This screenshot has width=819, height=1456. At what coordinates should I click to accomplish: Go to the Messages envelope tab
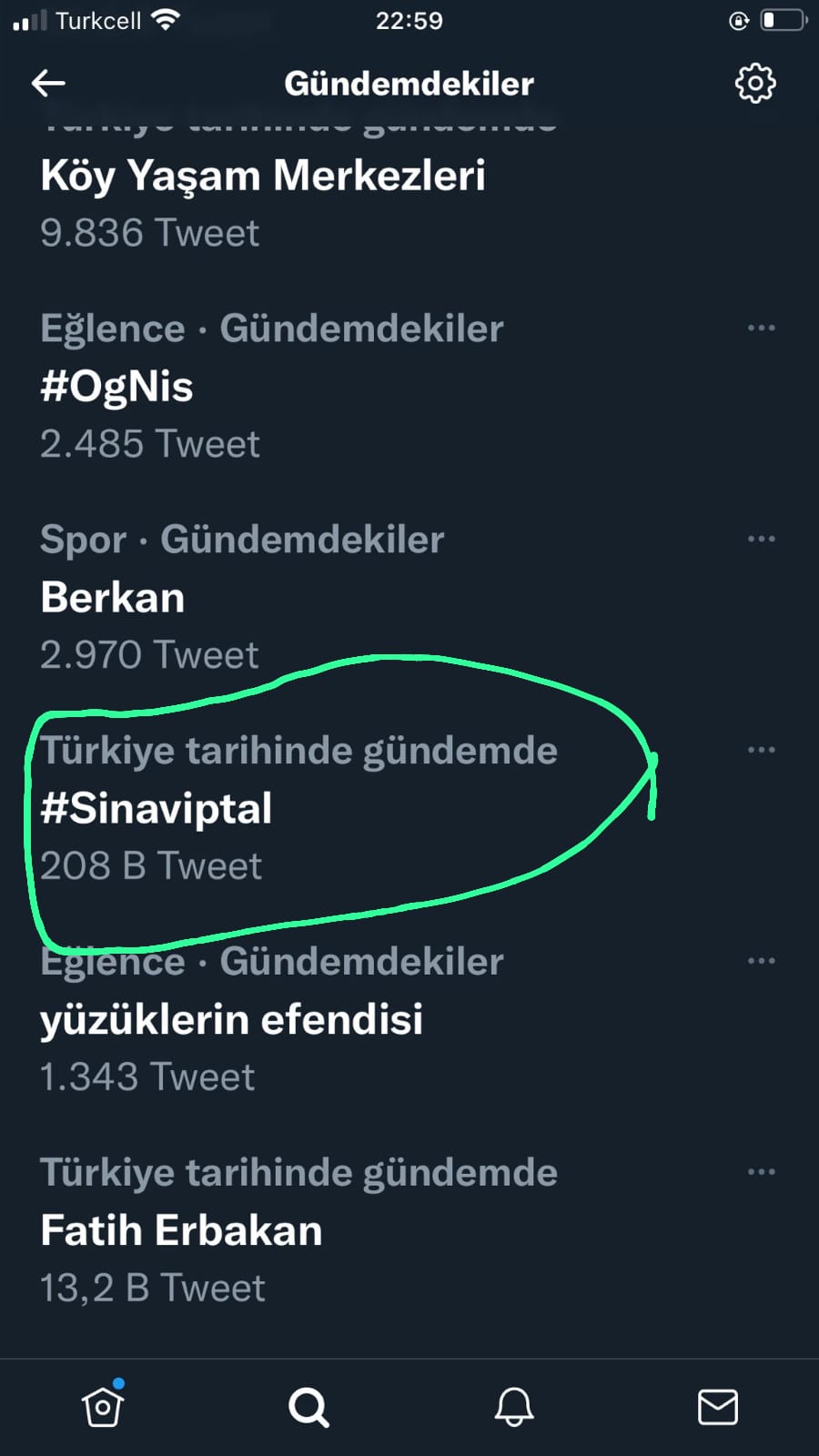coord(718,1407)
